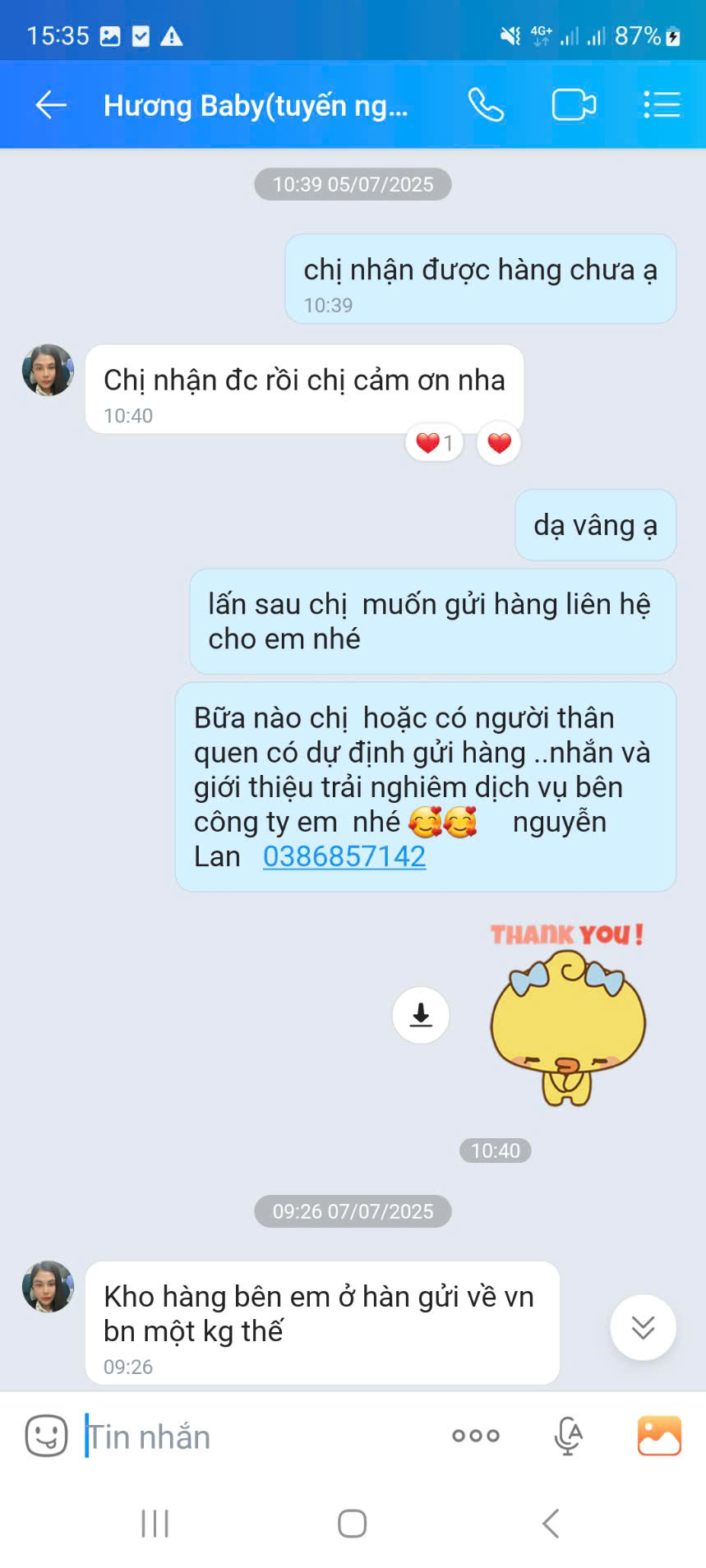Show recent apps
Image resolution: width=706 pixels, height=1568 pixels.
(x=155, y=1523)
